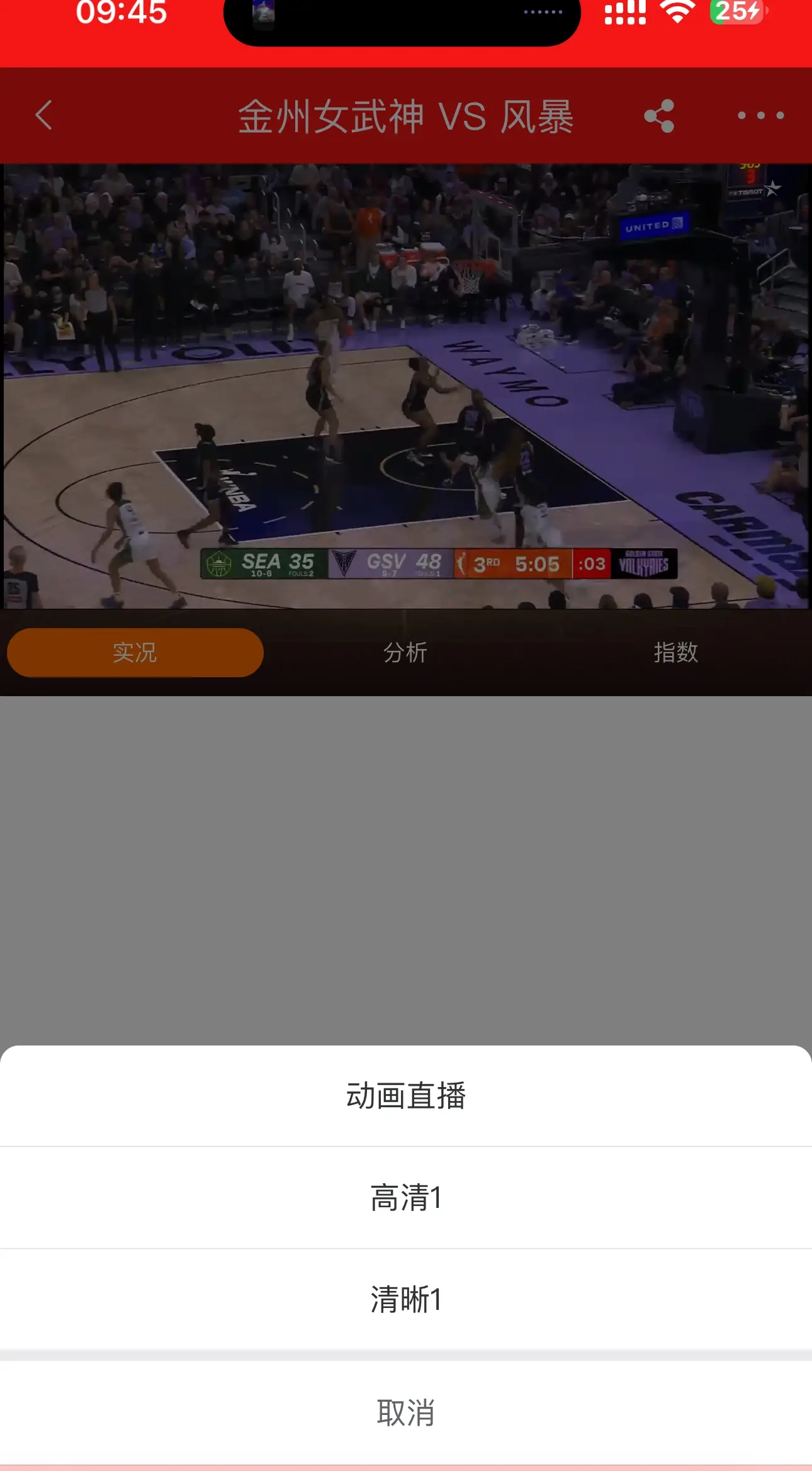Go back using the top-left arrow
Viewport: 812px width, 1471px height.
coord(44,115)
